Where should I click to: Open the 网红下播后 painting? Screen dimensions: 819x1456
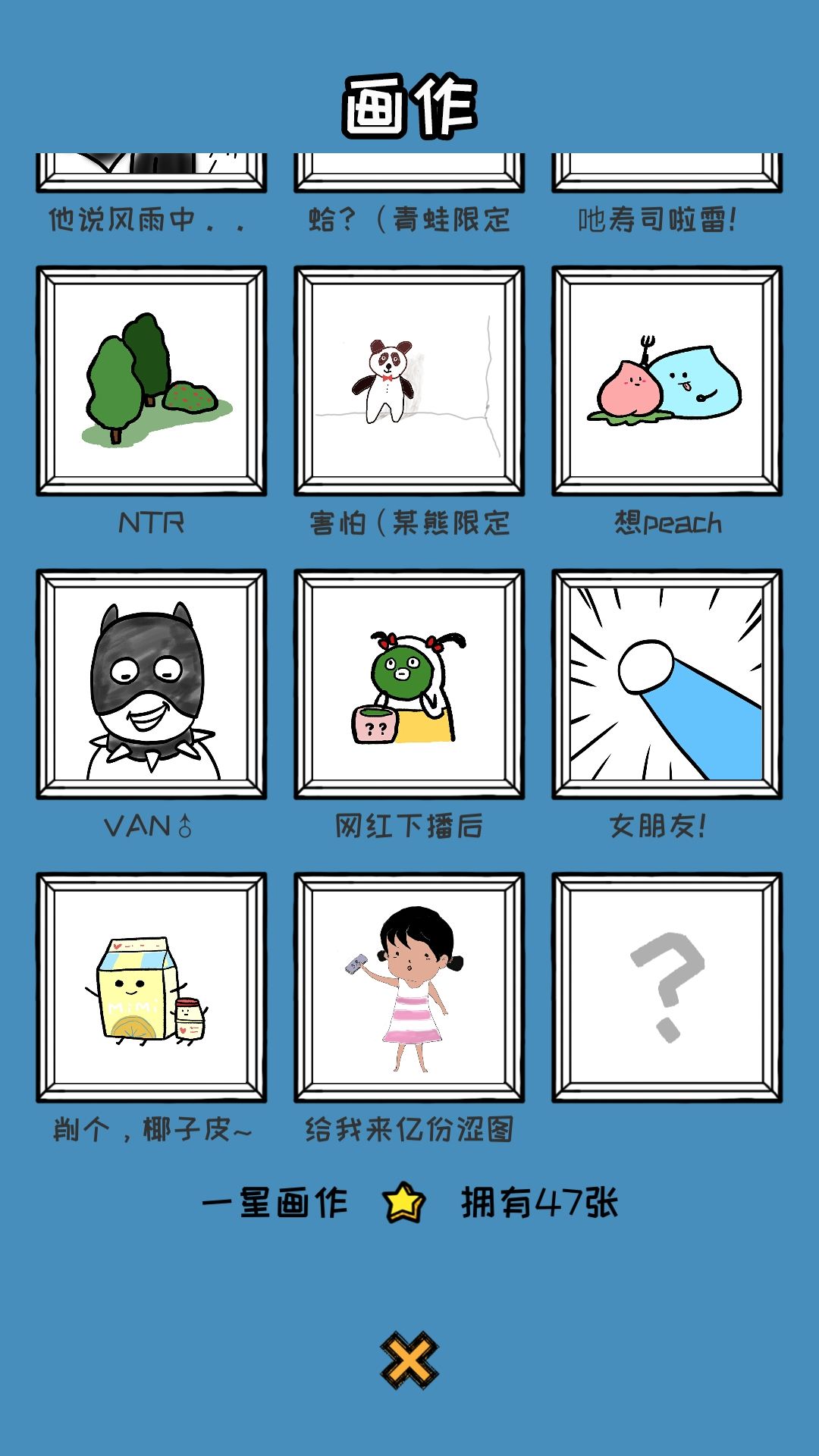coord(409,684)
